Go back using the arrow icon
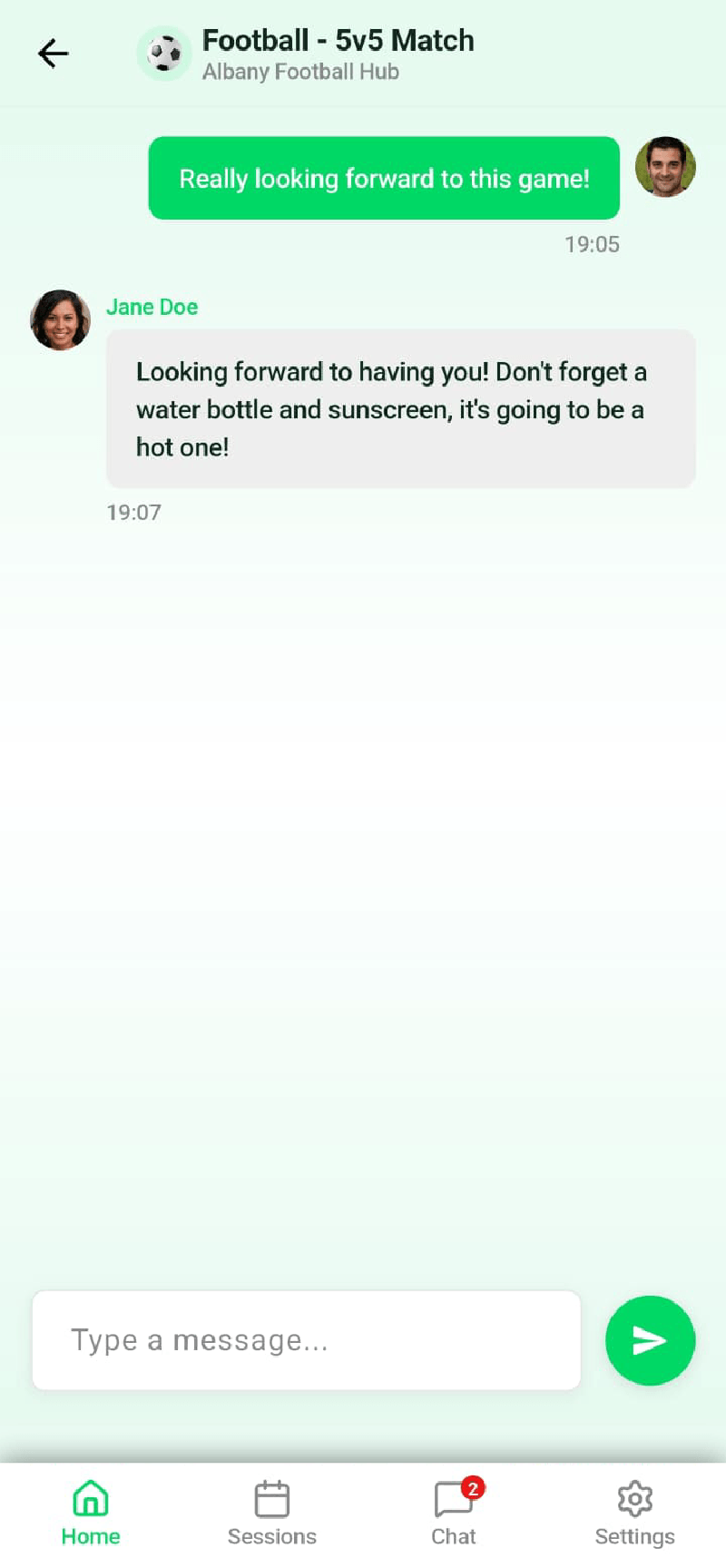Screen dimensions: 726x1568 click(x=53, y=54)
